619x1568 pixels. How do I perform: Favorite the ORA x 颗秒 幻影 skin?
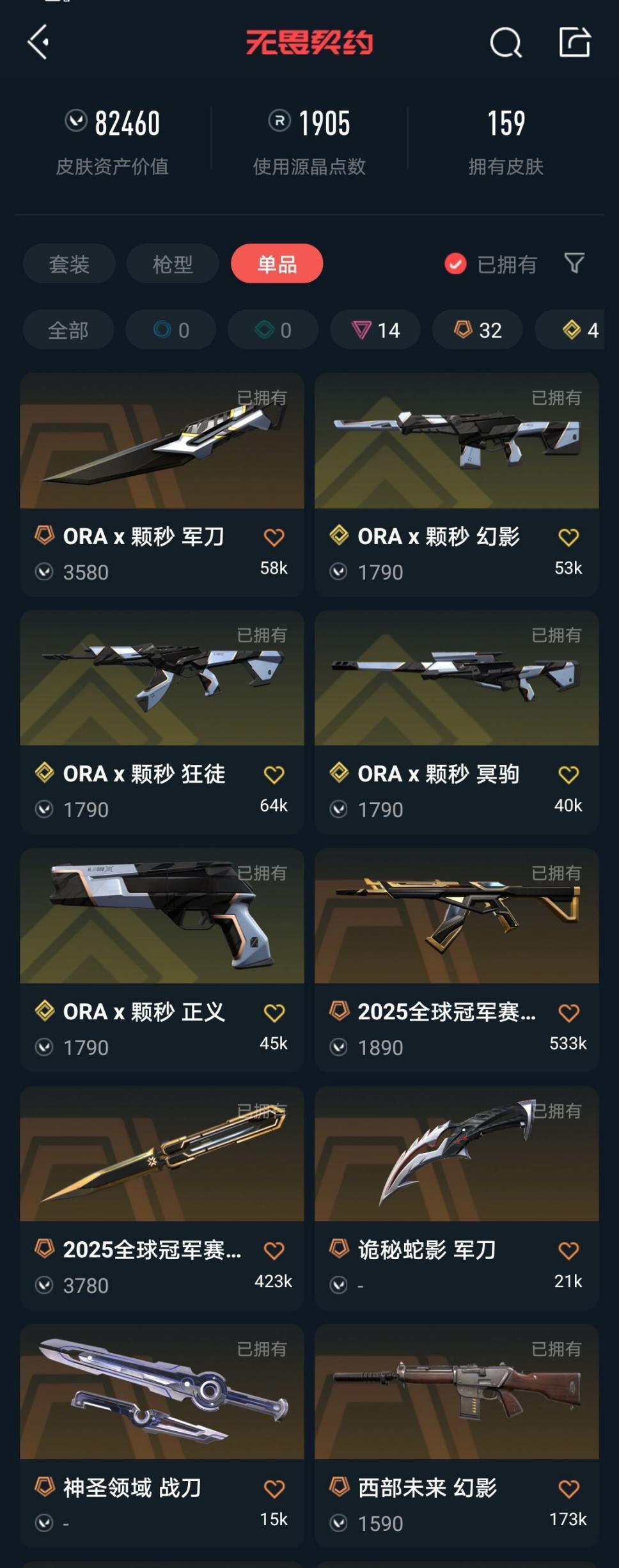[568, 537]
